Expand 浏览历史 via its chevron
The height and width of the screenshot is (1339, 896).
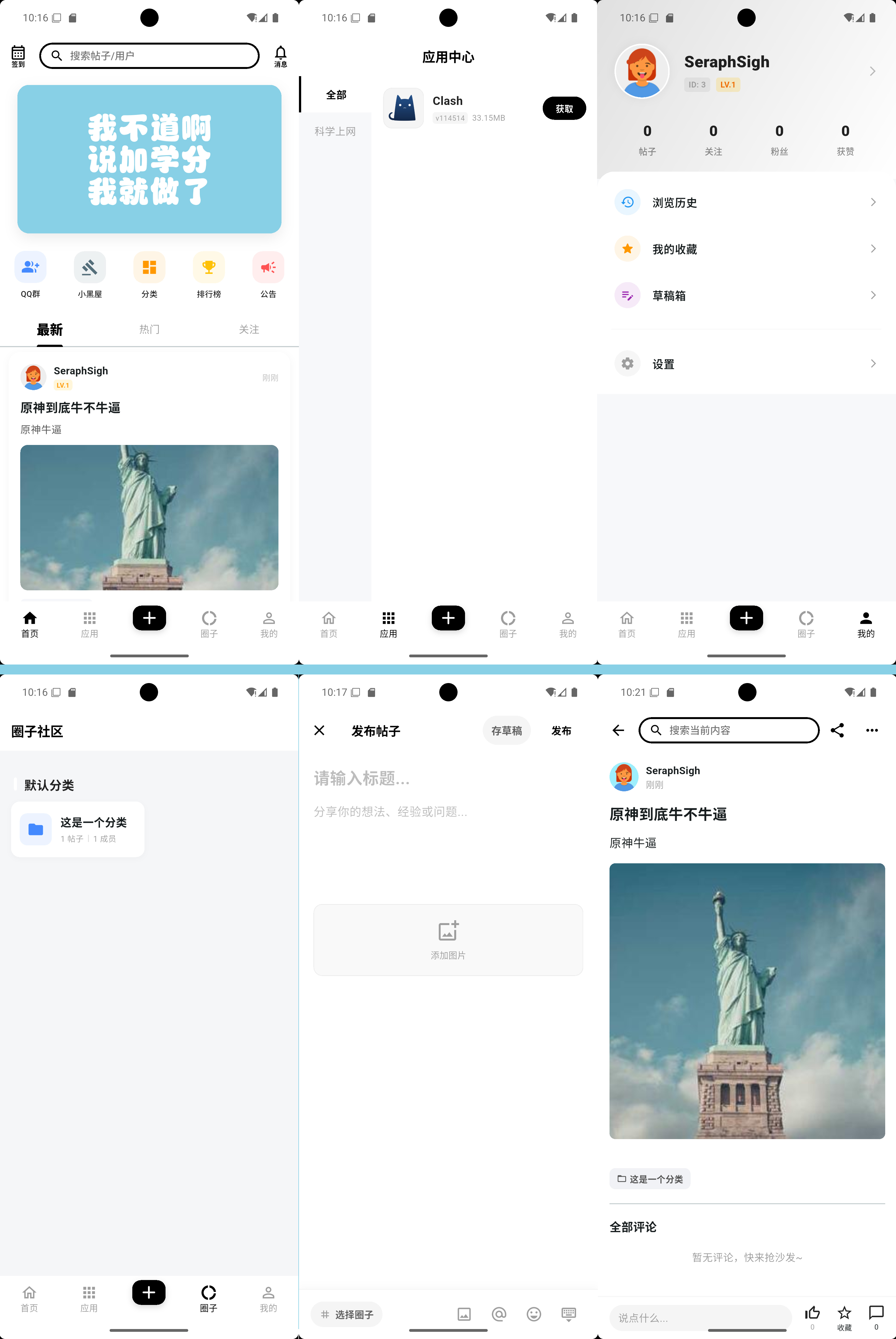(x=872, y=202)
